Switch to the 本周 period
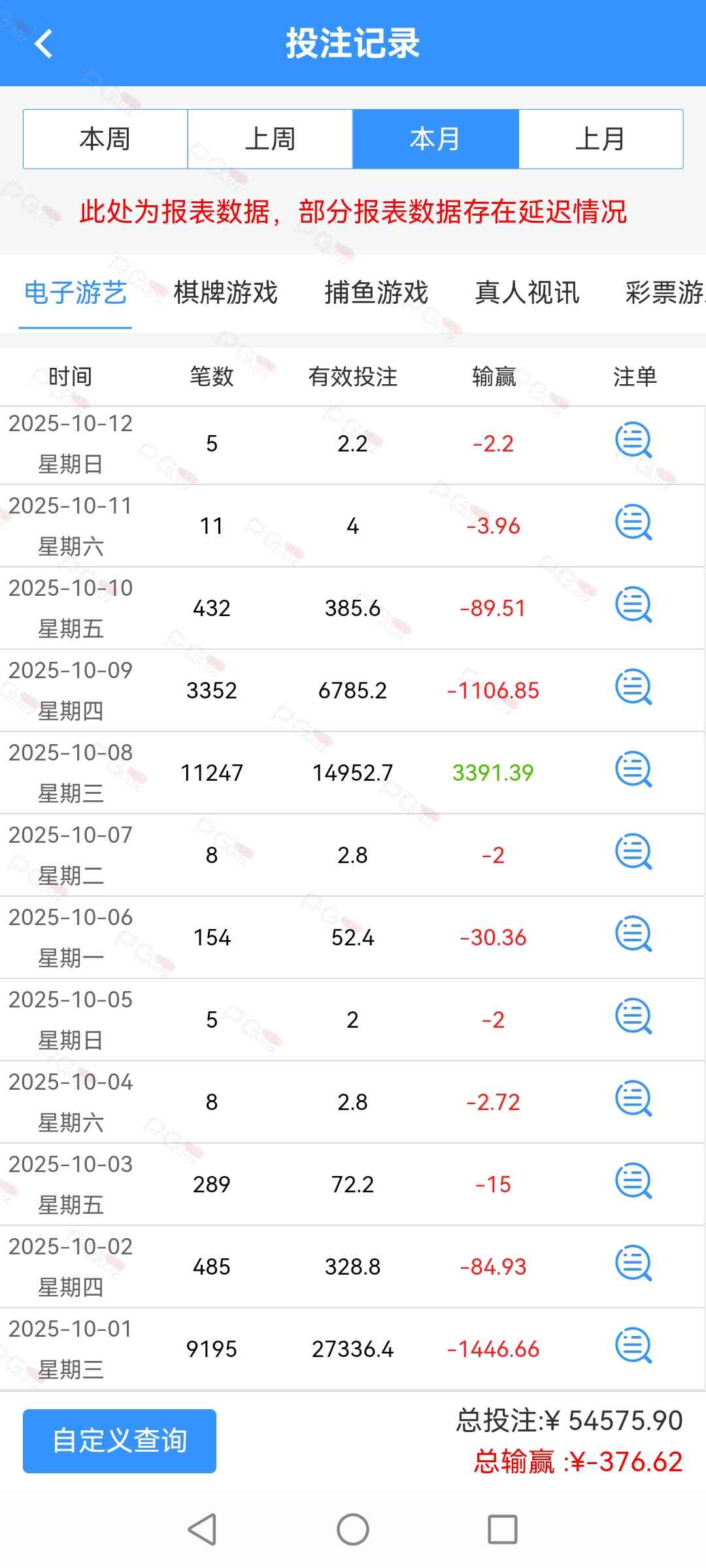The height and width of the screenshot is (1568, 706). [105, 139]
